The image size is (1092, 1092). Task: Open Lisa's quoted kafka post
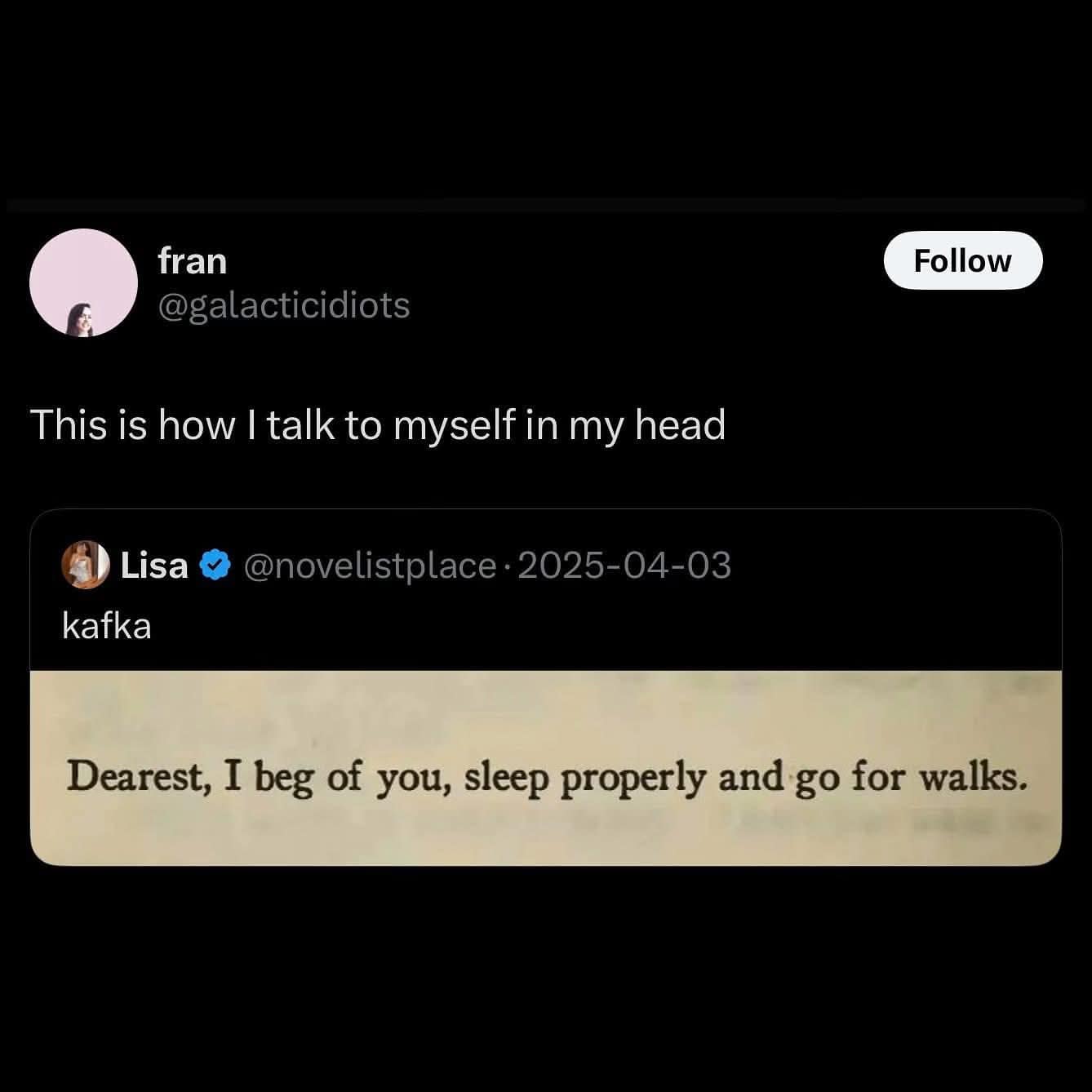click(545, 627)
